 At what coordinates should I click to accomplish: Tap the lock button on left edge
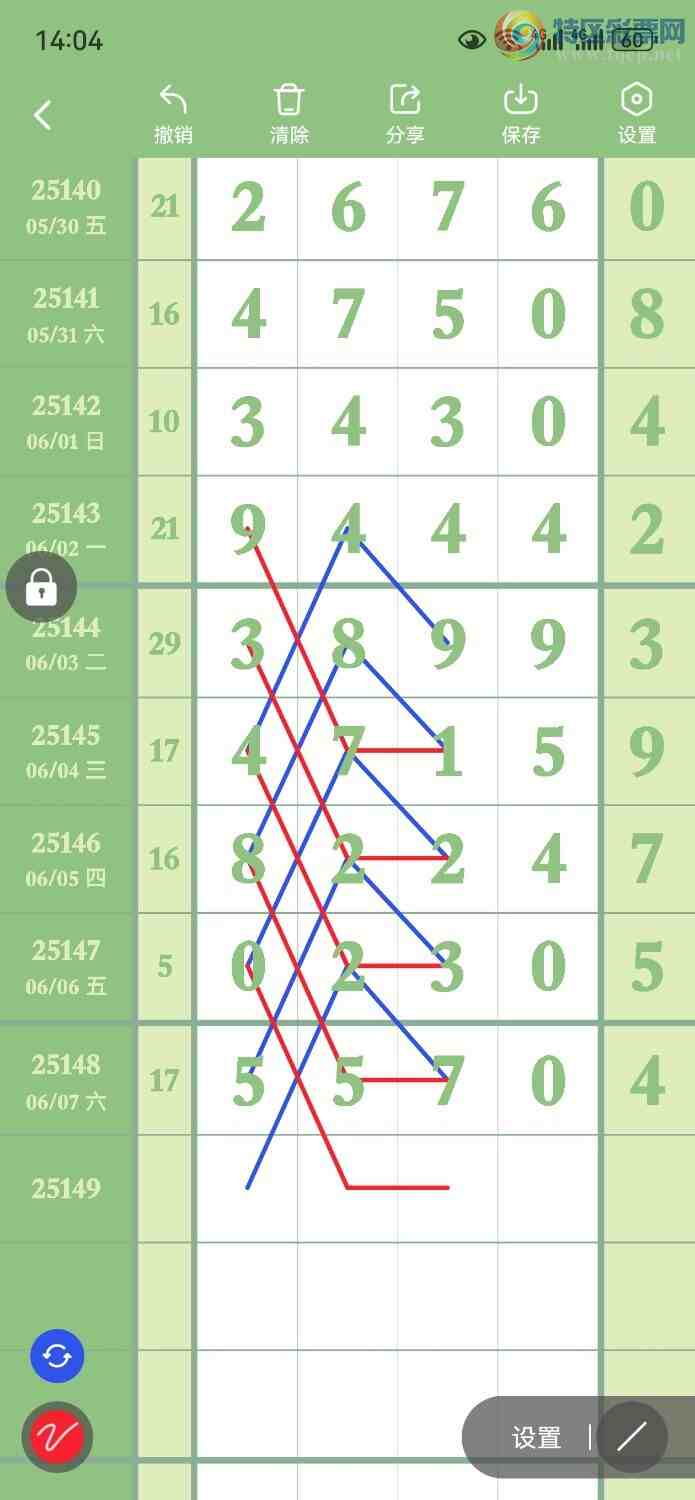click(41, 588)
